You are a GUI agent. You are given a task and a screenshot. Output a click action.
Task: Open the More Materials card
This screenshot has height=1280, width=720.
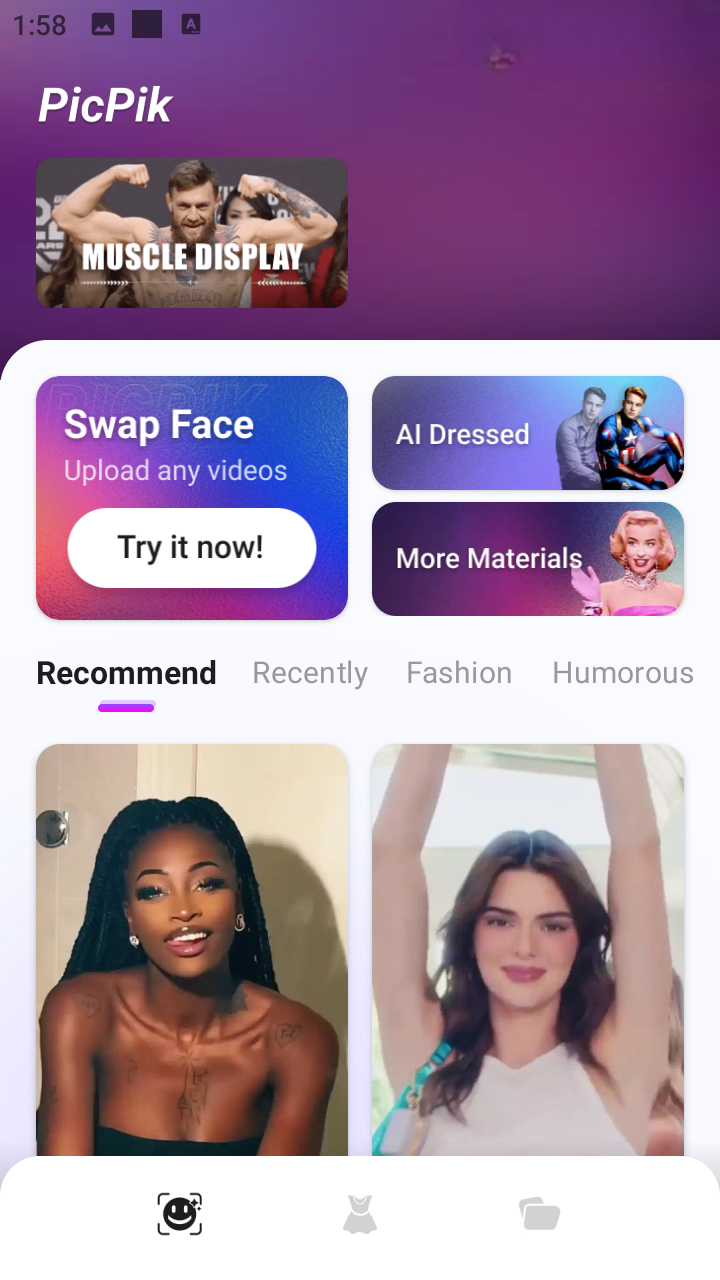pos(528,559)
